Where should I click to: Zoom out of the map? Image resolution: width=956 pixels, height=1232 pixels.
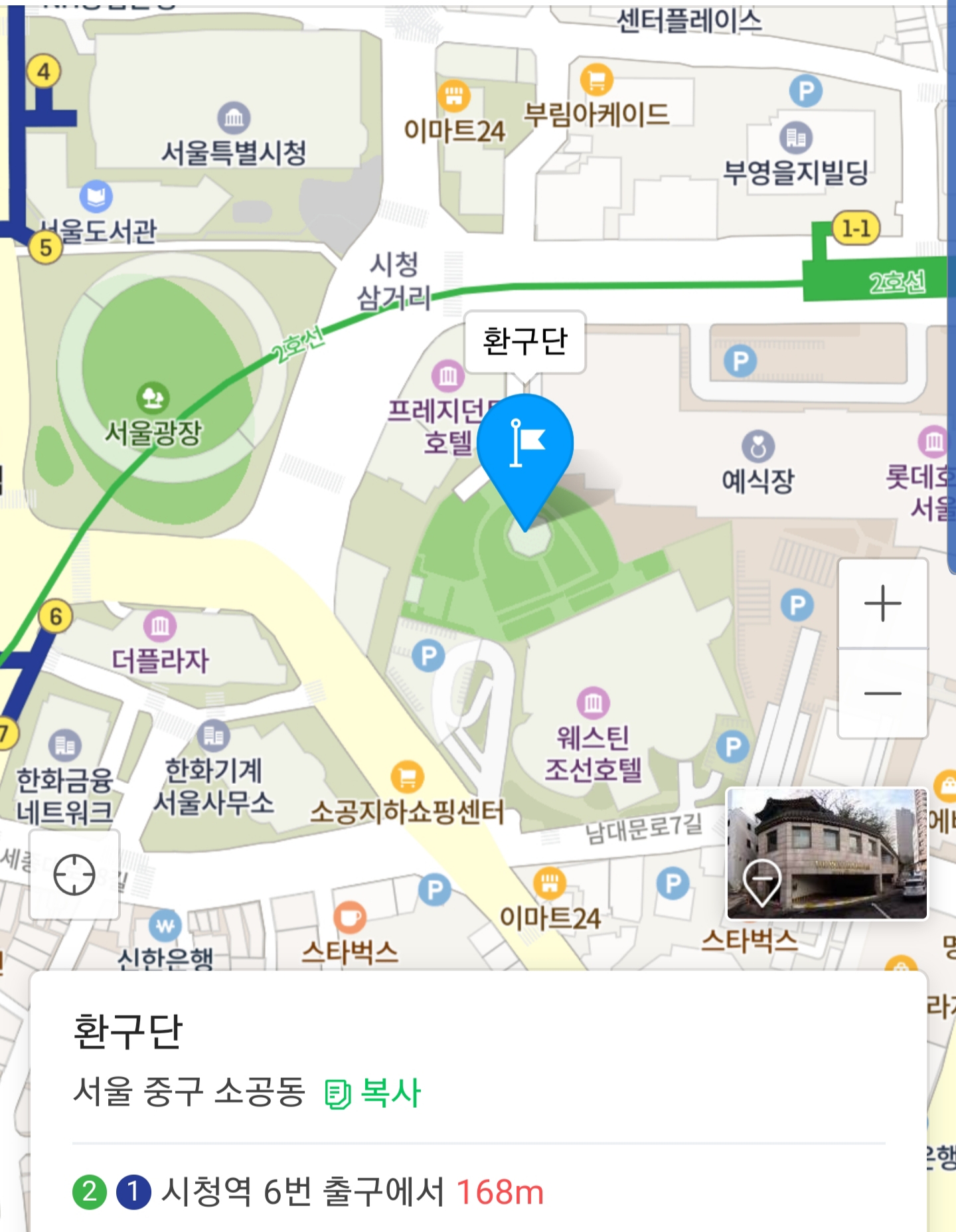pyautogui.click(x=882, y=693)
